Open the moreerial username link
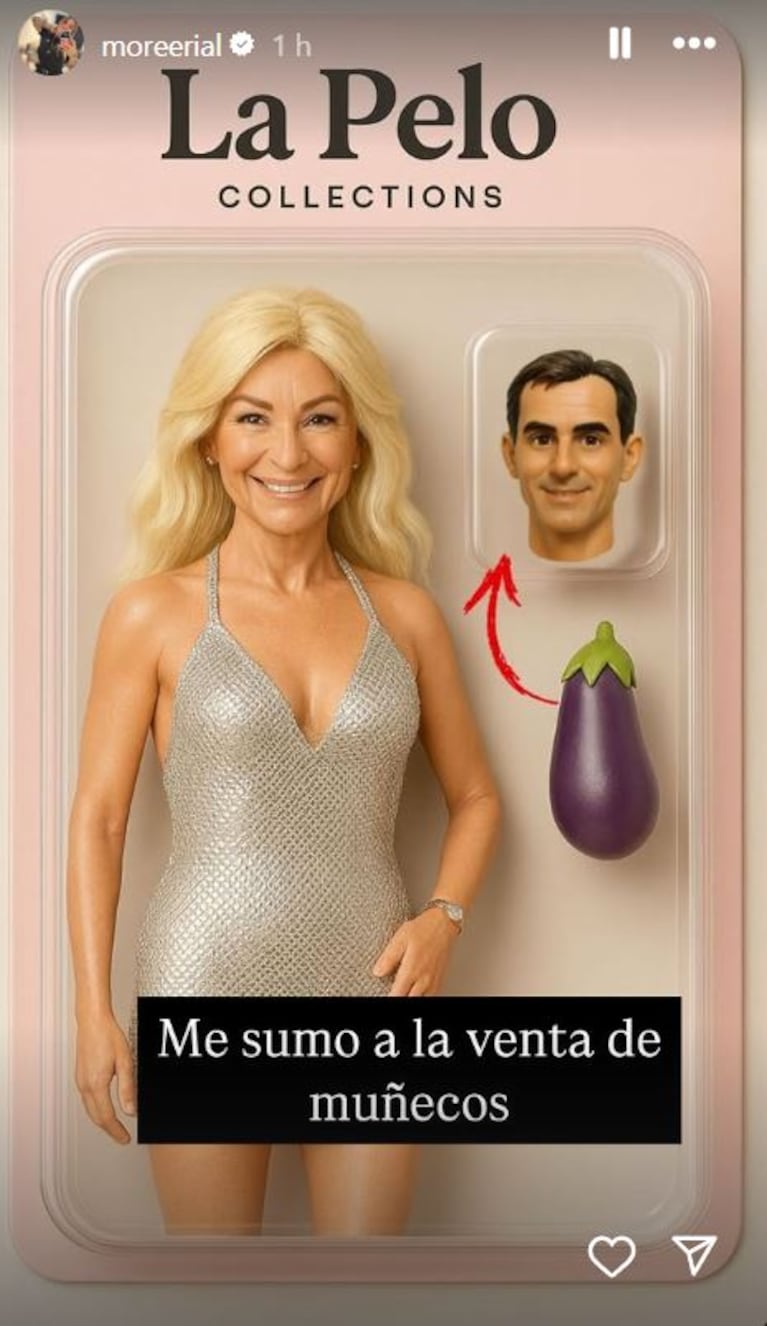Screen dimensions: 767x1326 (160, 45)
